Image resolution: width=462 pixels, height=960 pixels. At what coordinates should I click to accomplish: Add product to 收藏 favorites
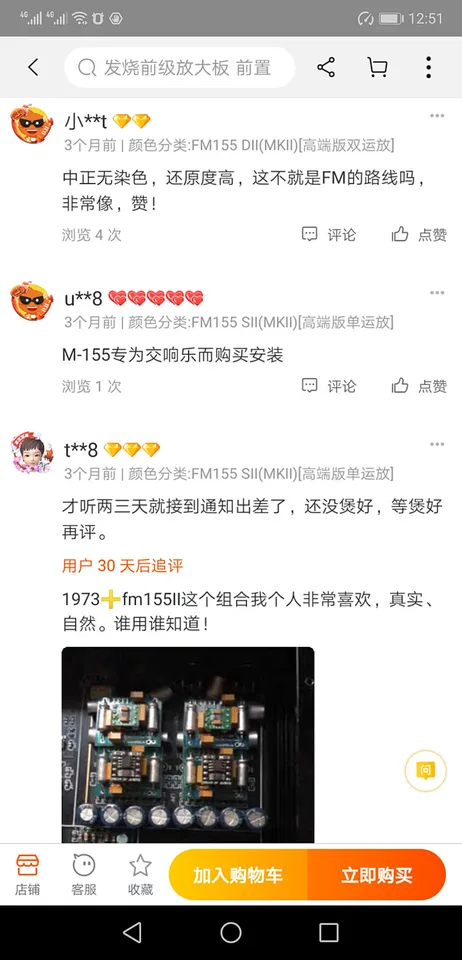point(140,875)
